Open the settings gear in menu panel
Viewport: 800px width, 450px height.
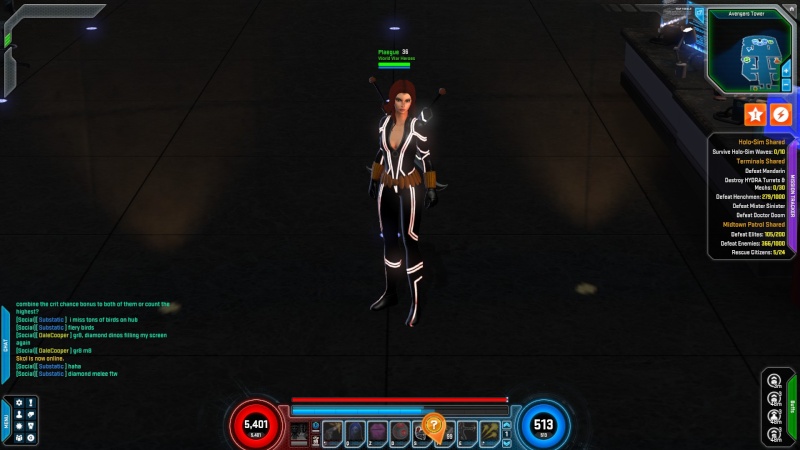coord(19,403)
